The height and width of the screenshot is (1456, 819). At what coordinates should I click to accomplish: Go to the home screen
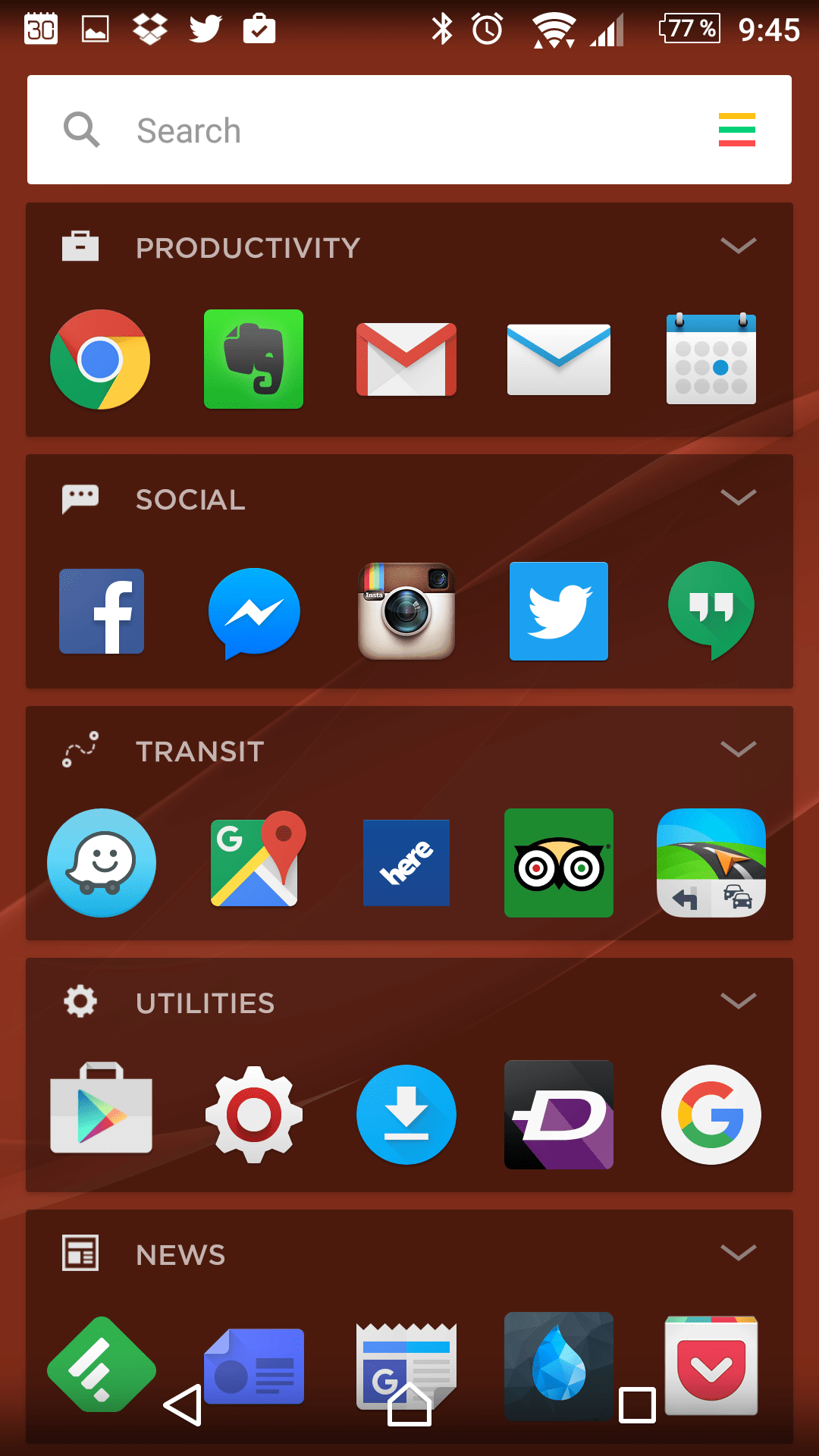pos(409,1404)
